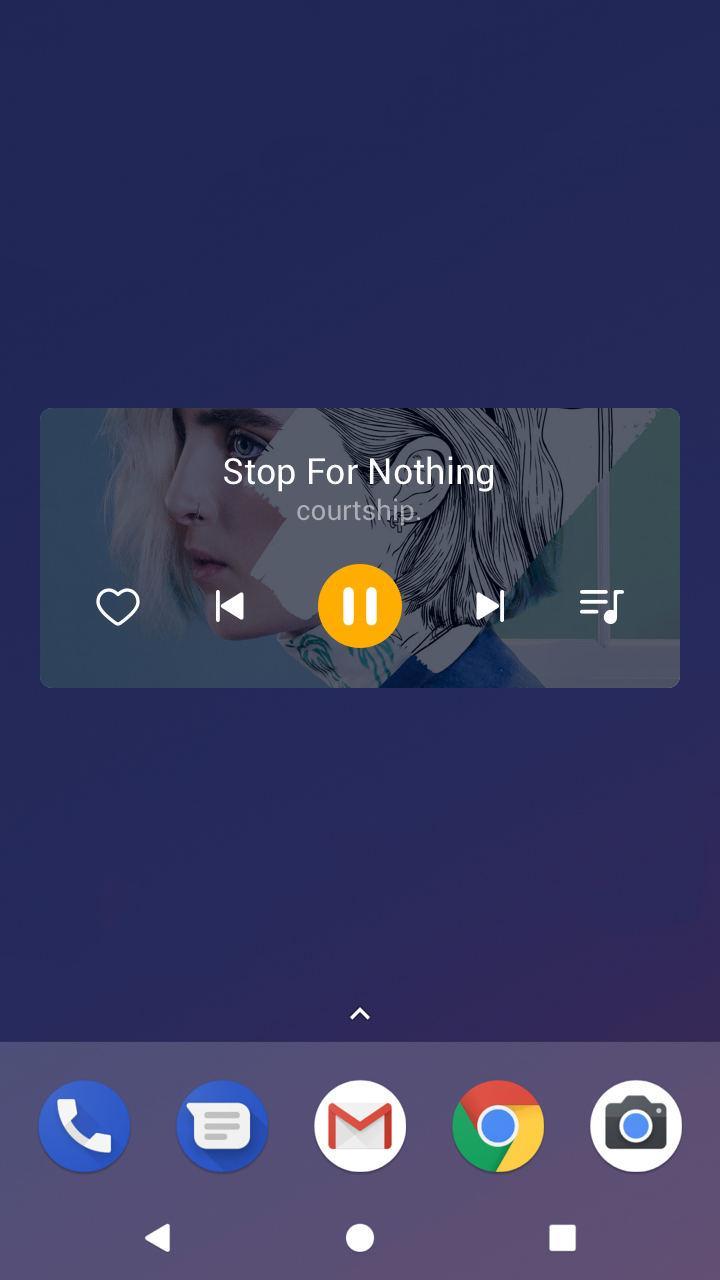Launch the Chrome browser
This screenshot has height=1280, width=720.
click(498, 1126)
